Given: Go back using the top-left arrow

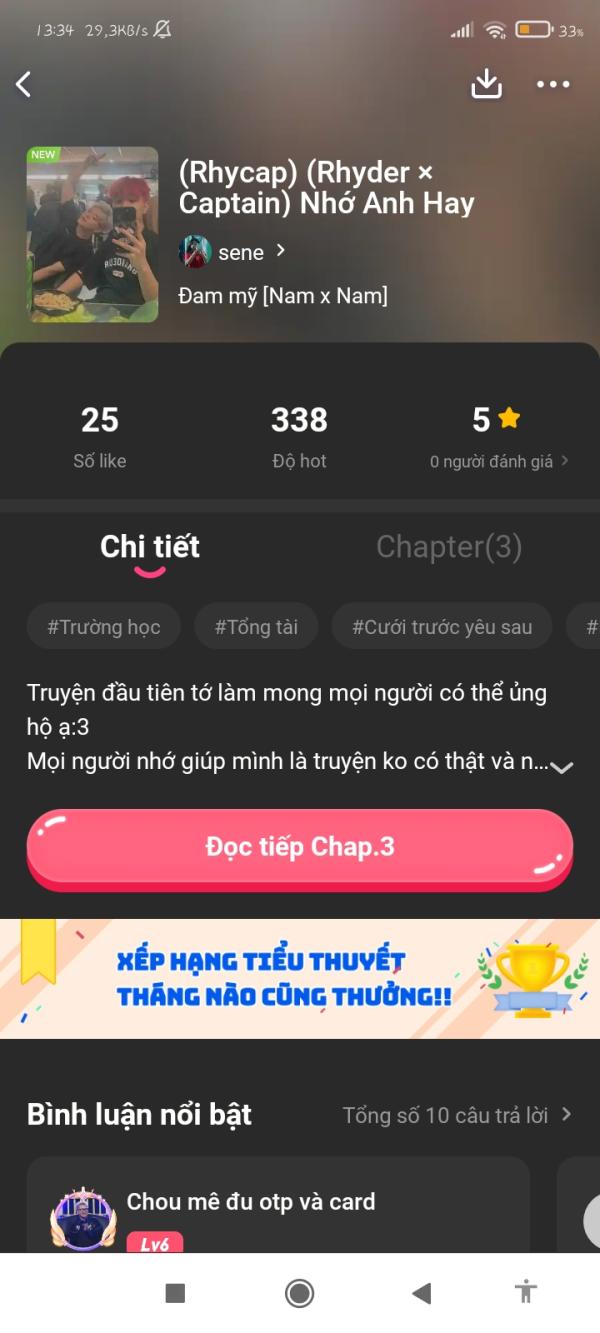Looking at the screenshot, I should (24, 85).
